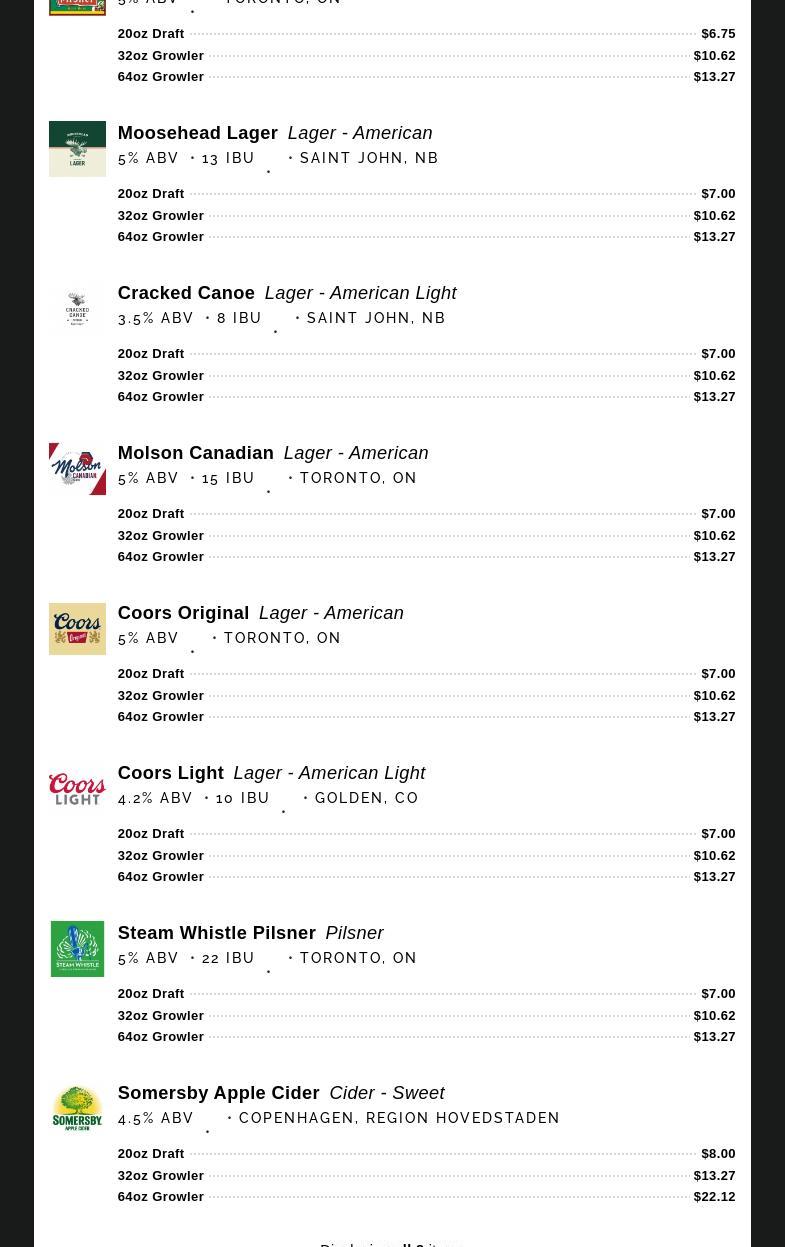View the Somersby Apple Cider page
Viewport: 785px width, 1247px height.
(x=218, y=1093)
